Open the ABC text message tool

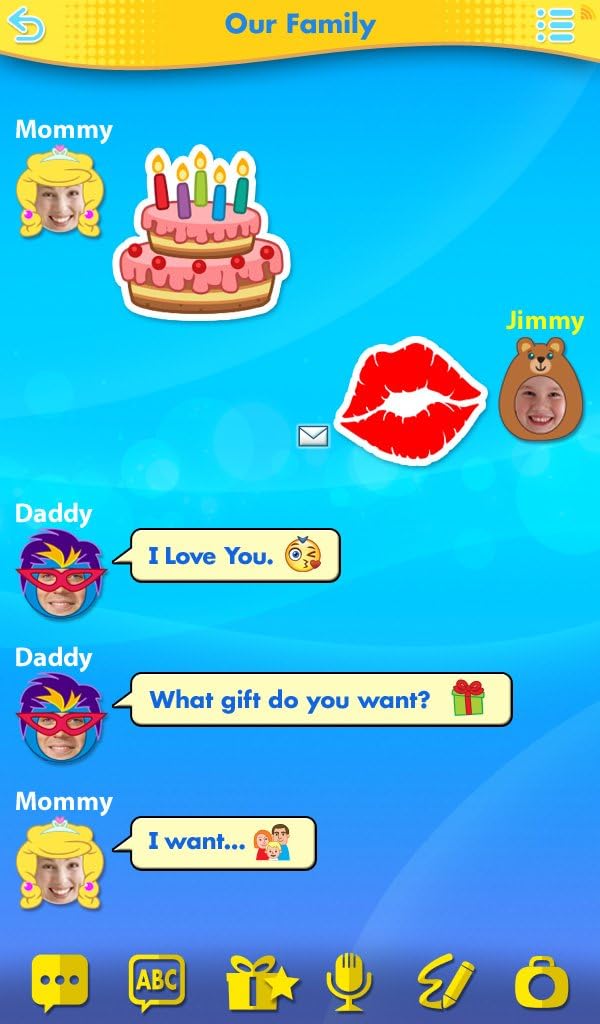click(157, 983)
